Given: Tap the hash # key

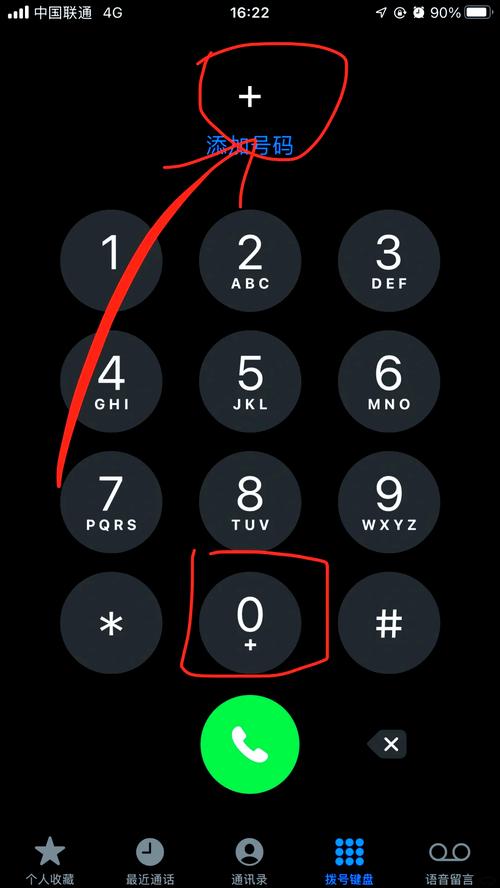Looking at the screenshot, I should [389, 623].
